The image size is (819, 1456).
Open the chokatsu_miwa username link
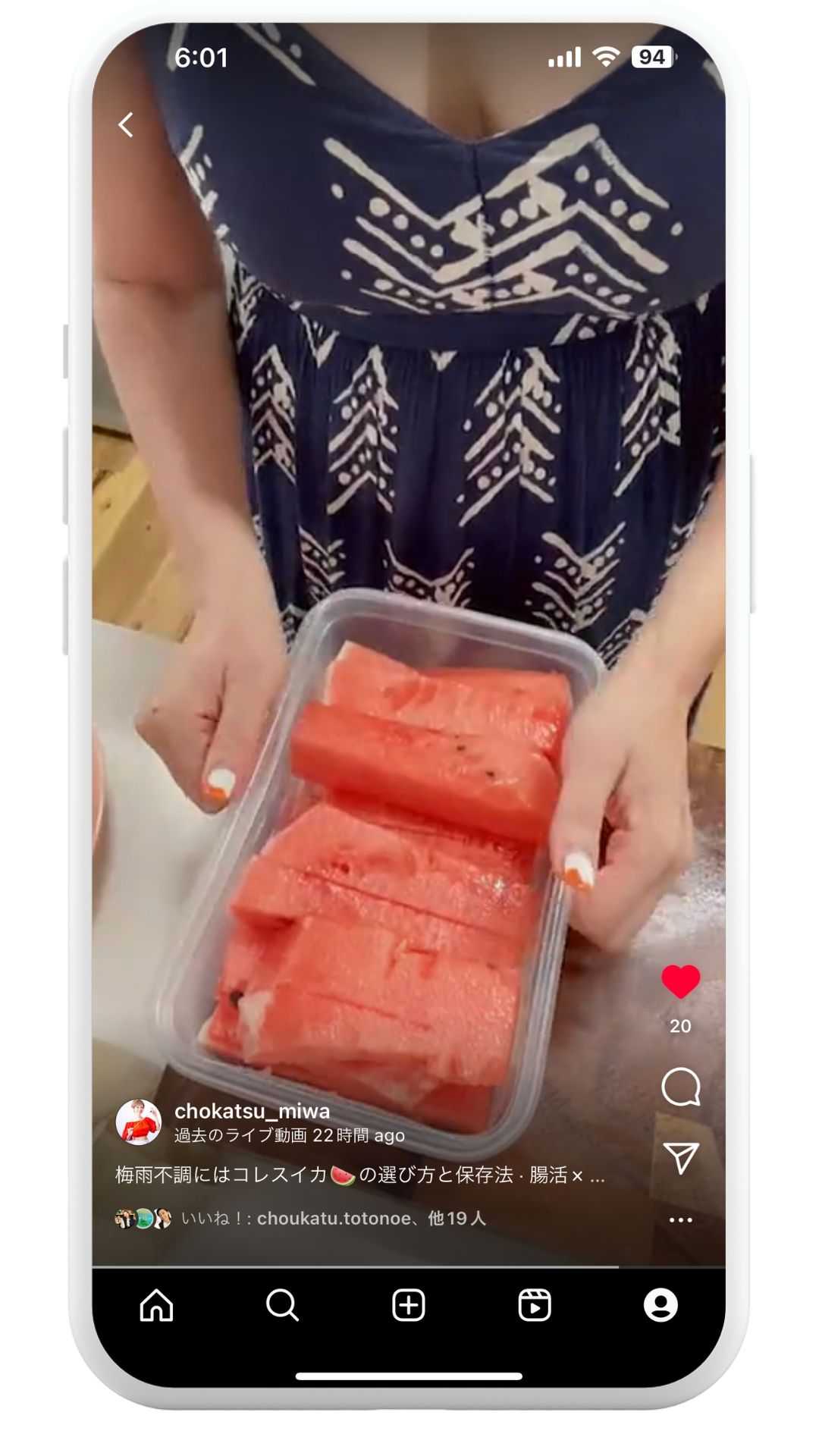tap(252, 1111)
